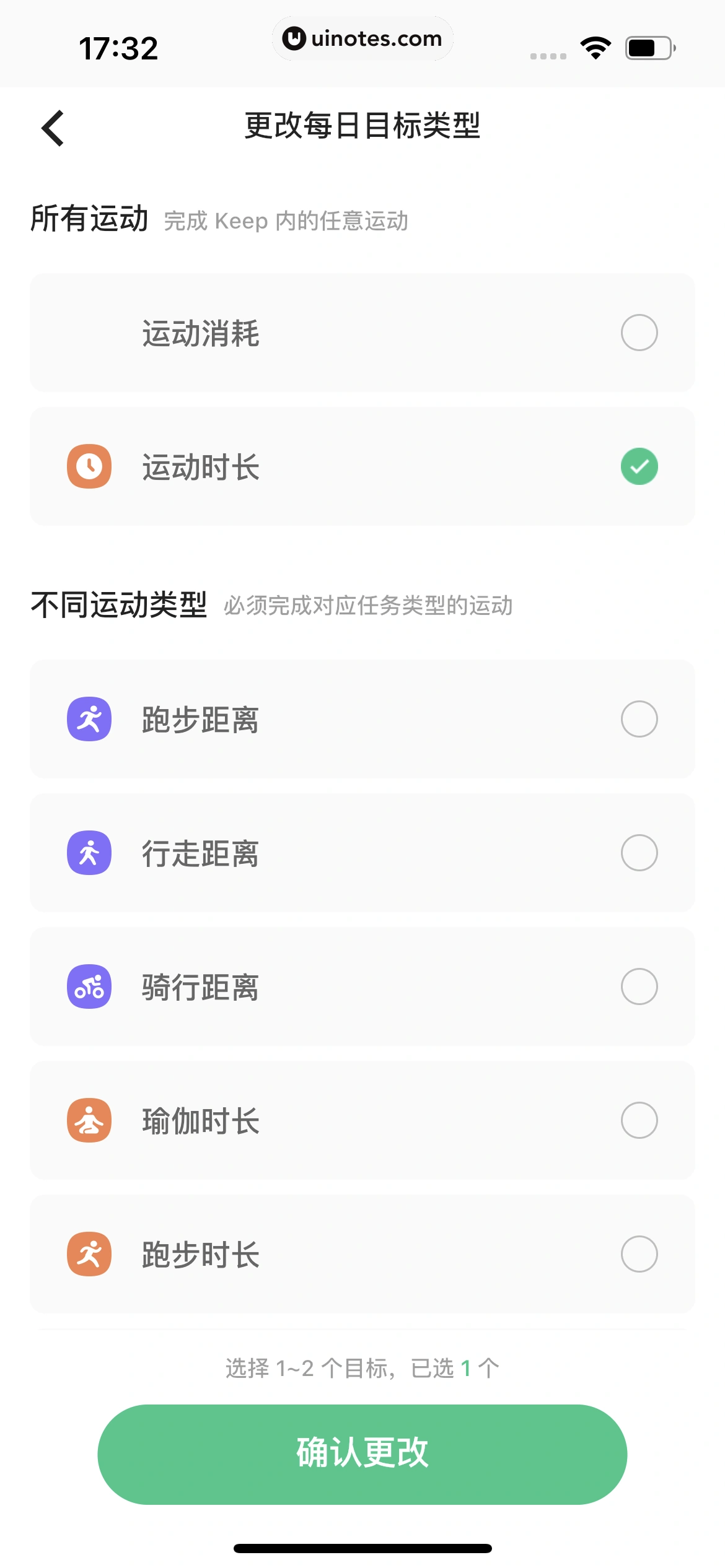Viewport: 725px width, 1568px height.
Task: Tap the uinotes.com logo pill at top
Action: [362, 38]
